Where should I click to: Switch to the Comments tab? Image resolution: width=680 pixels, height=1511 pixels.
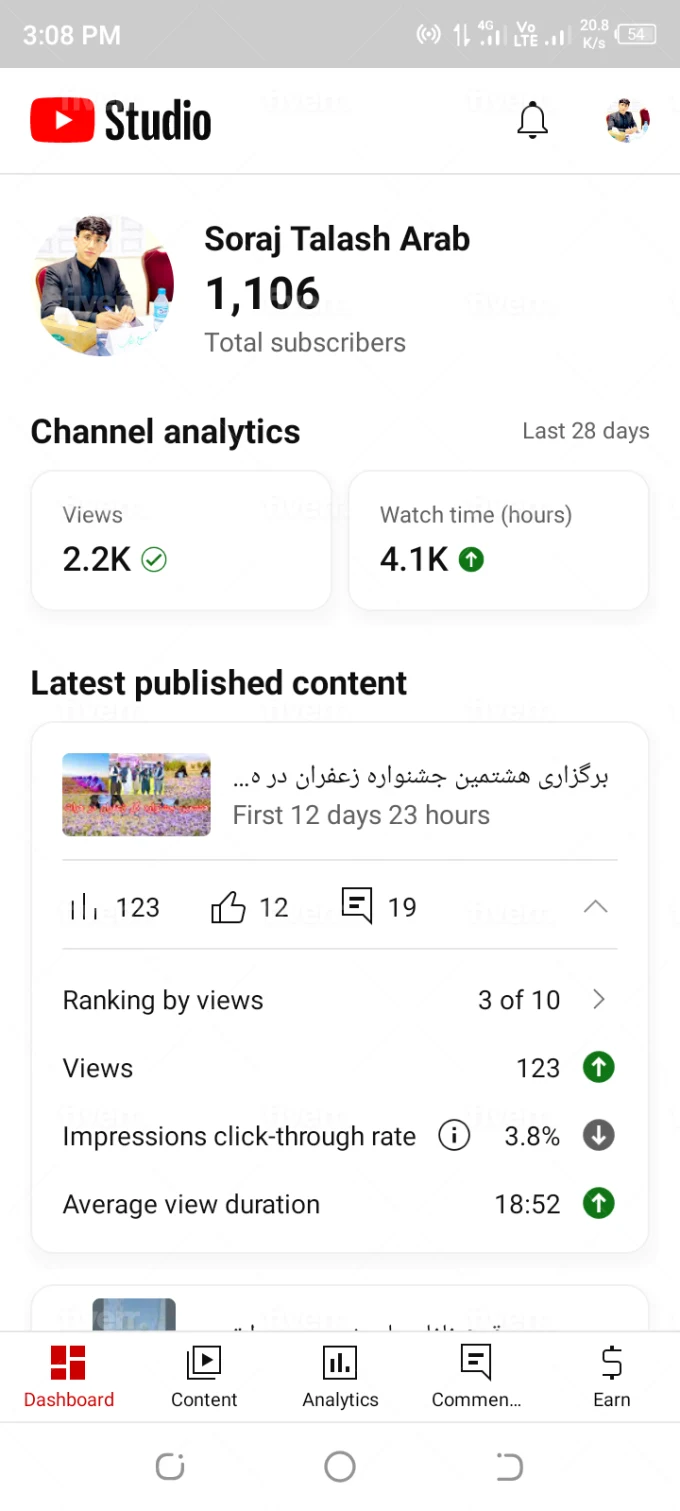(476, 1376)
